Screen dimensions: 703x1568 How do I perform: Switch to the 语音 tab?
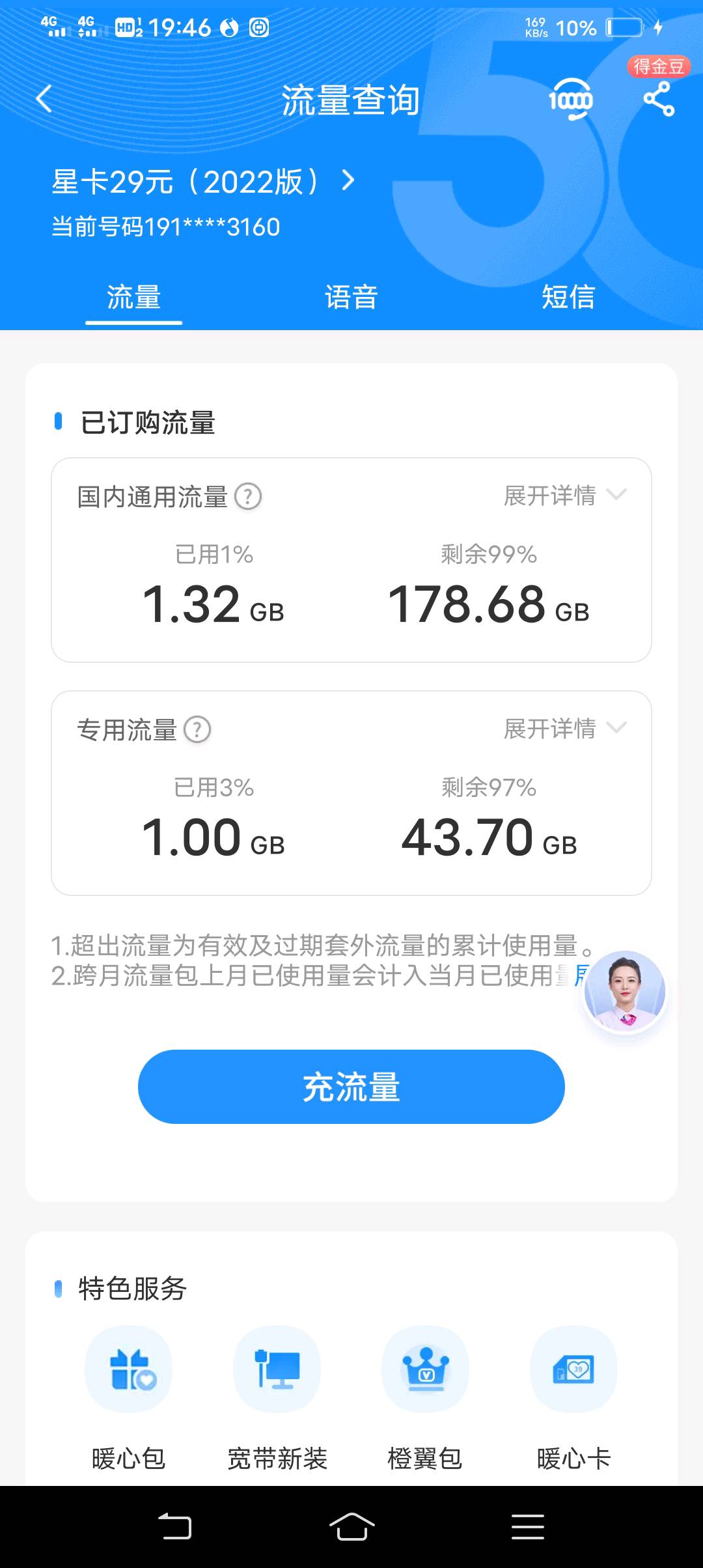click(x=351, y=298)
